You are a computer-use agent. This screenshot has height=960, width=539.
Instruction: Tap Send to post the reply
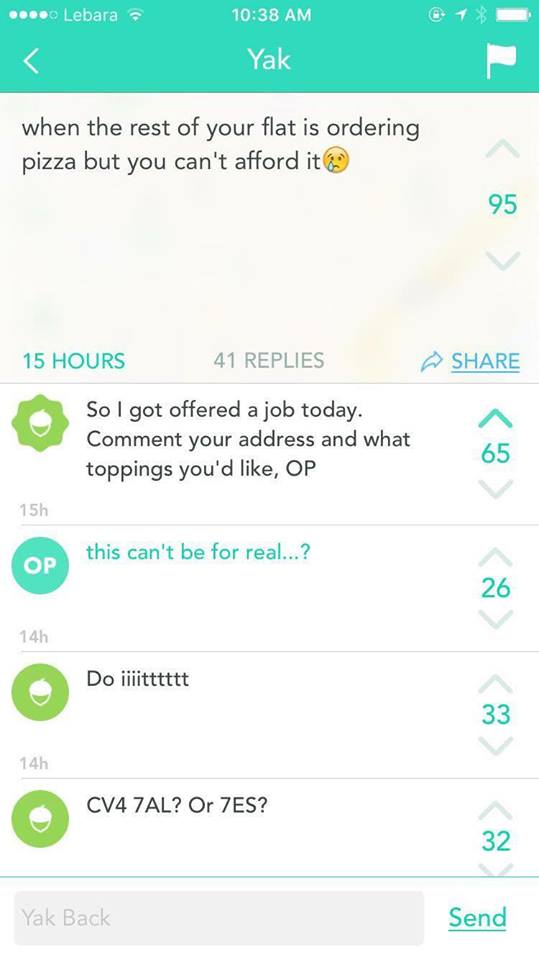click(477, 918)
